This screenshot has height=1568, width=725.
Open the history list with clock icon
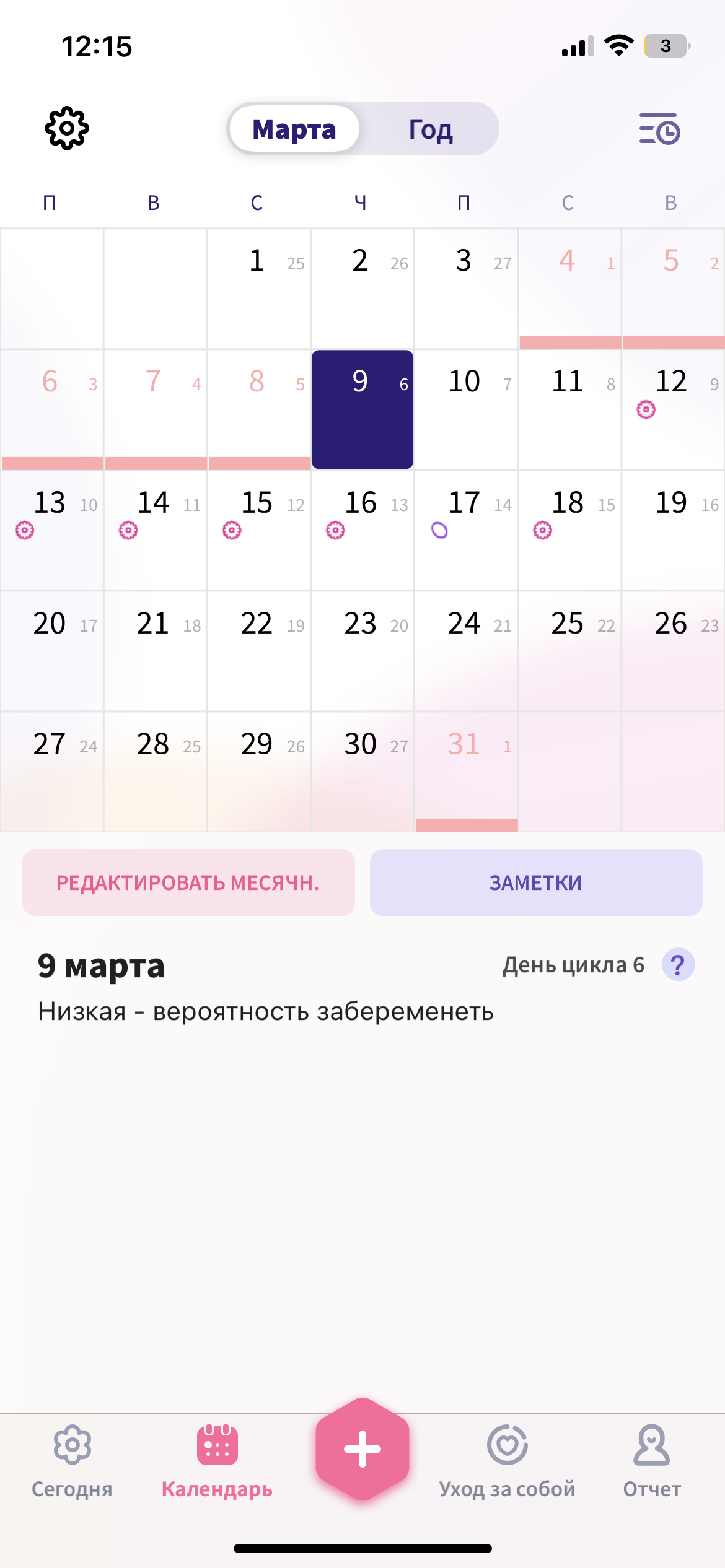point(659,129)
